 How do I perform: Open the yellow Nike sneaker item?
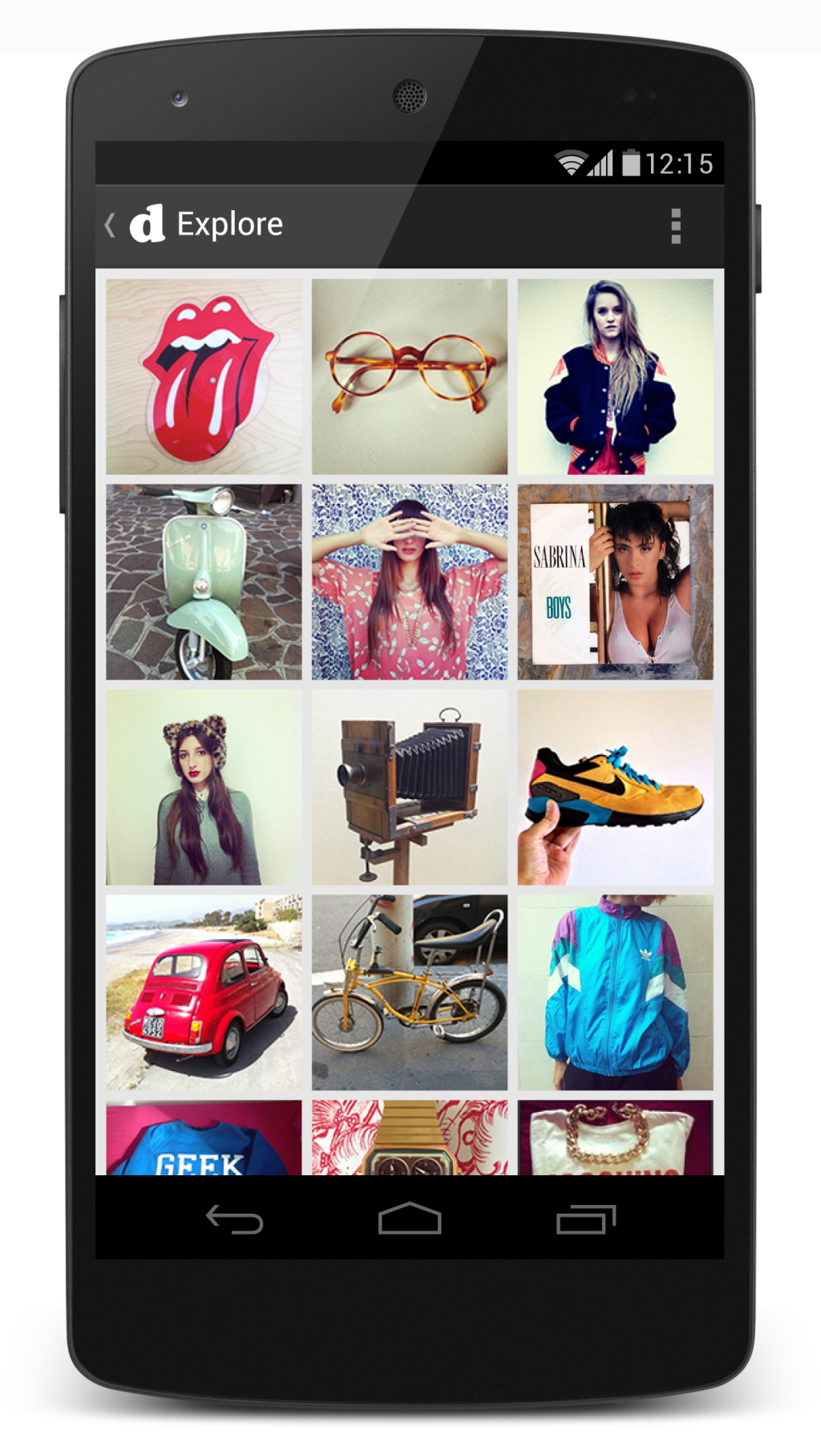[615, 787]
